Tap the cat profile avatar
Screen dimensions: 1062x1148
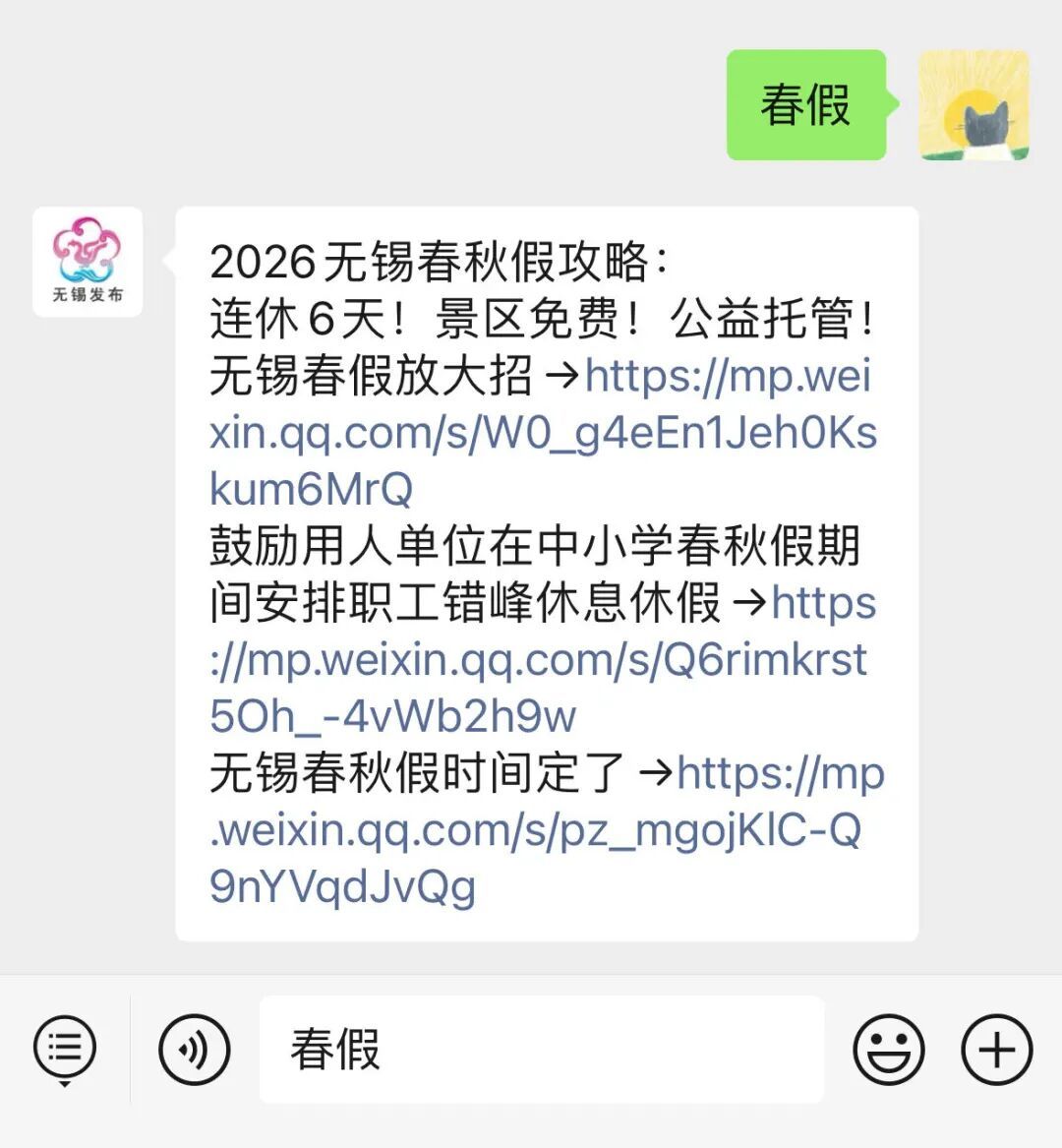coord(973,105)
